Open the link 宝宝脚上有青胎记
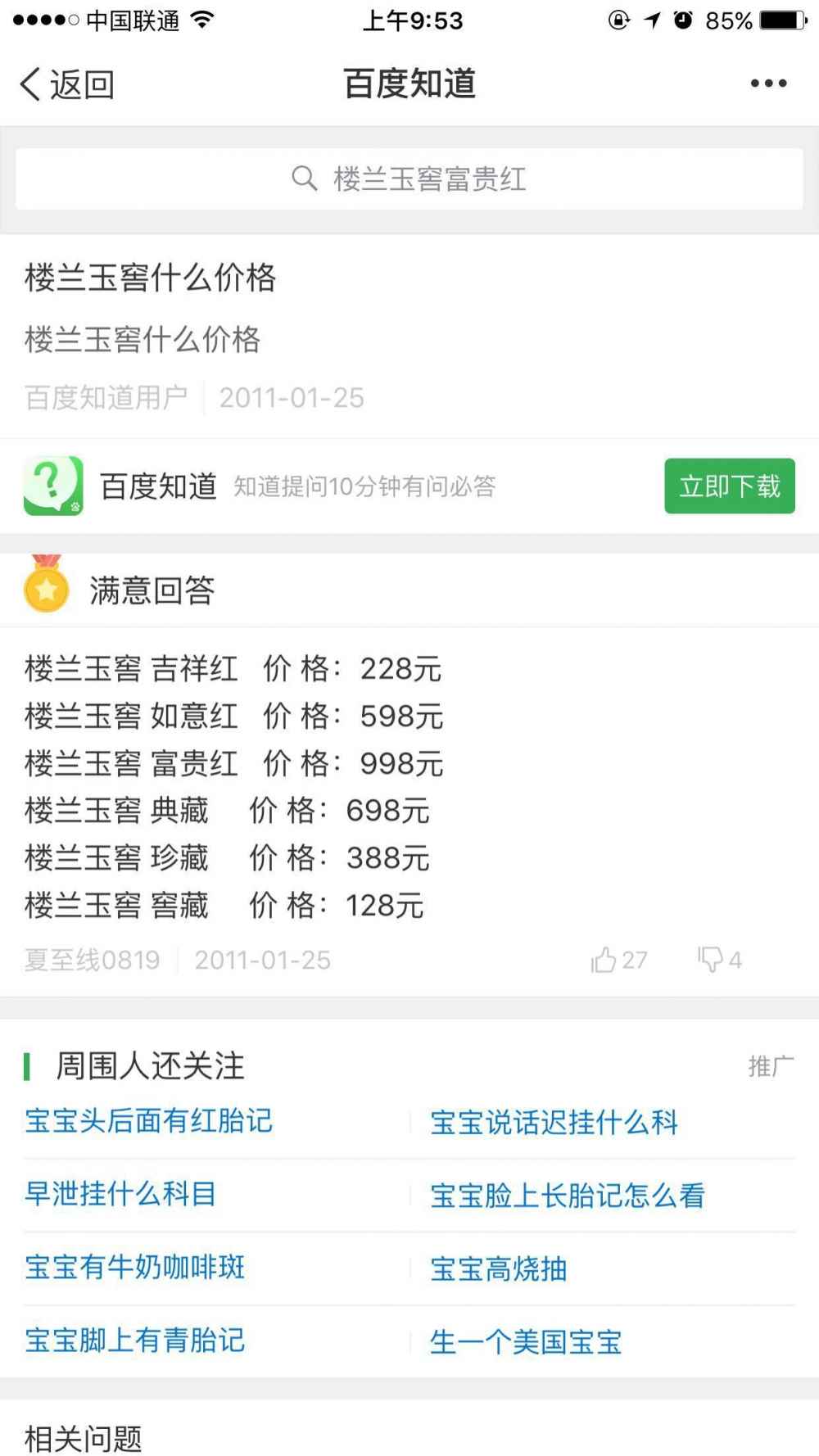This screenshot has width=819, height=1456. pos(135,1341)
